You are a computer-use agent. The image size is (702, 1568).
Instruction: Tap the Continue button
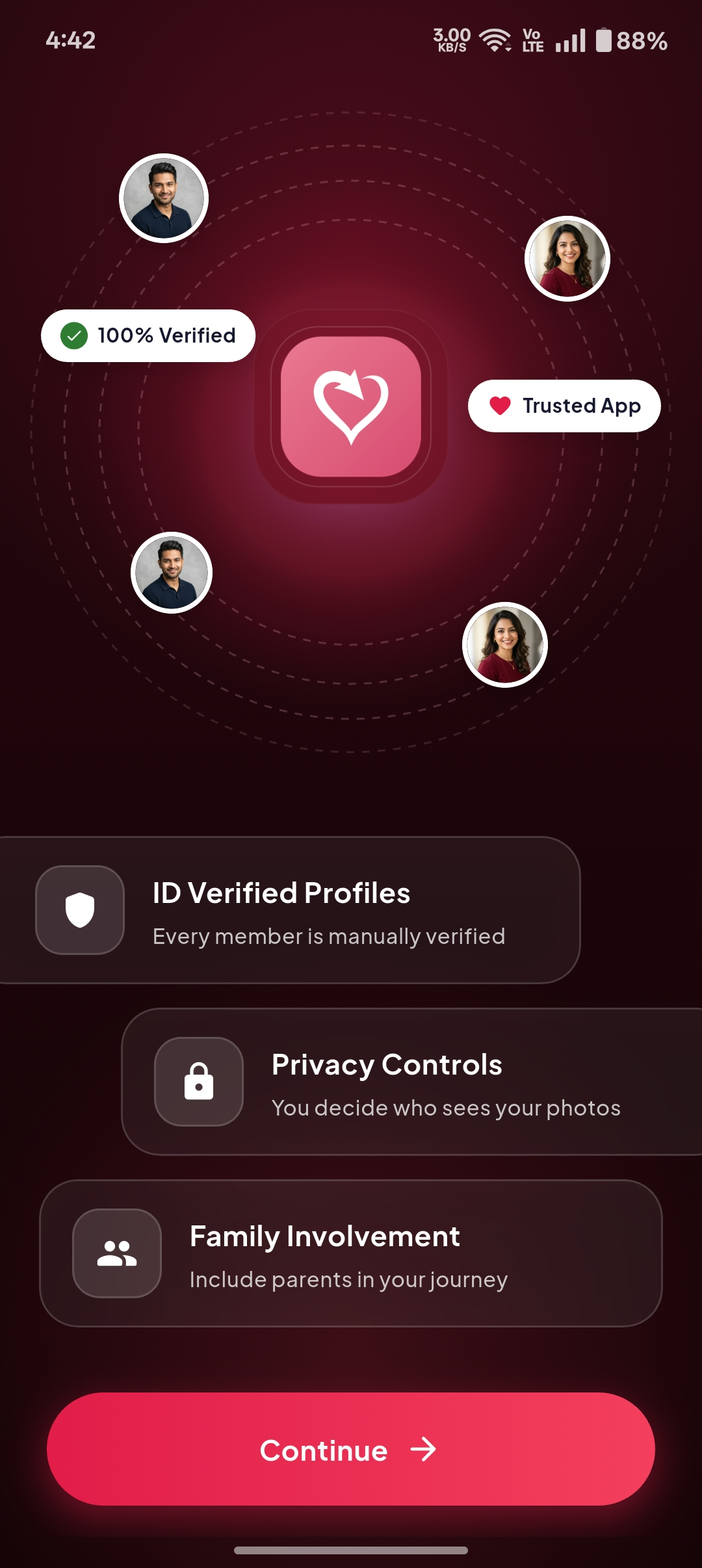351,1449
